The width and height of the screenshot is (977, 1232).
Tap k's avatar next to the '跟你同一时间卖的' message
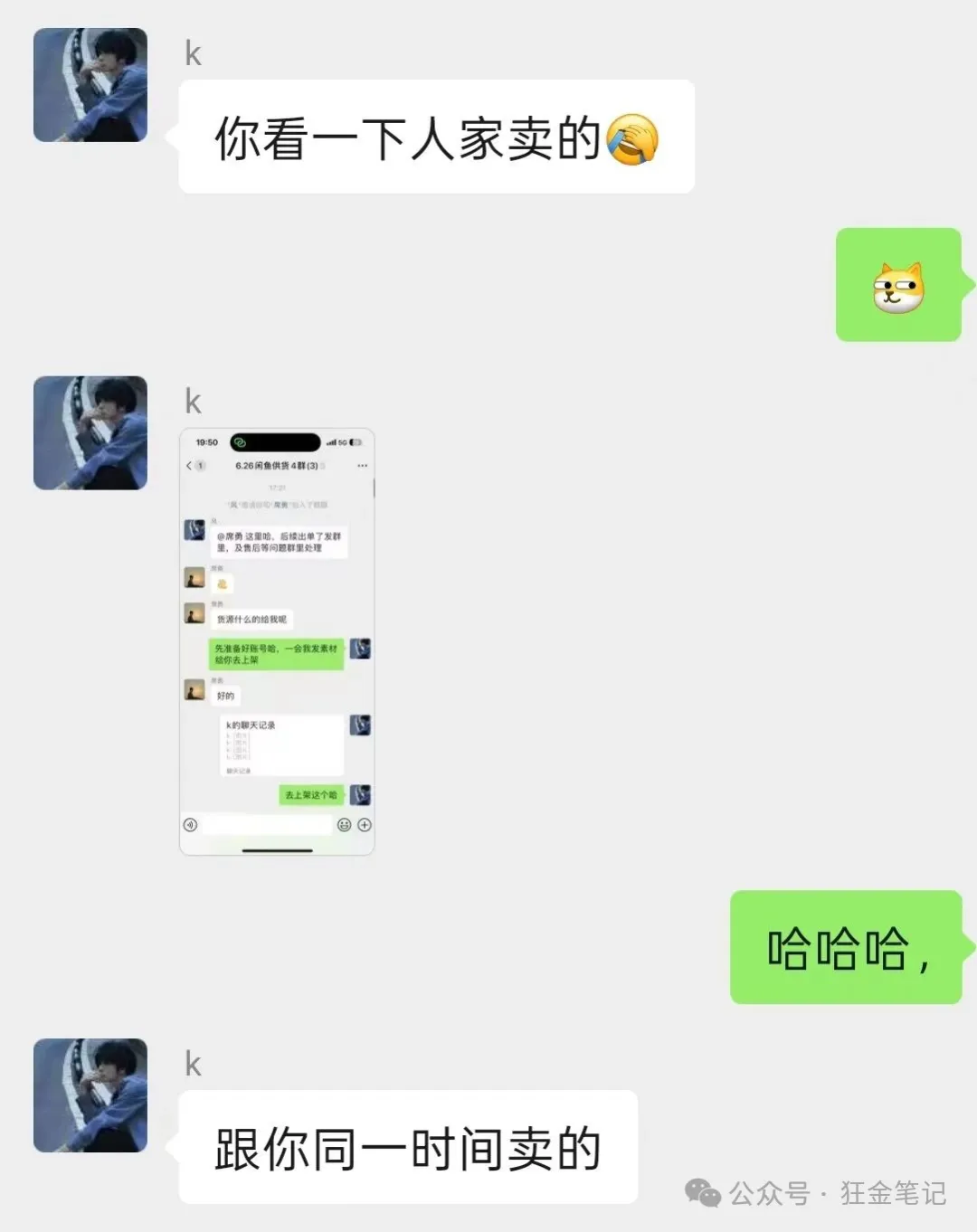90,1095
